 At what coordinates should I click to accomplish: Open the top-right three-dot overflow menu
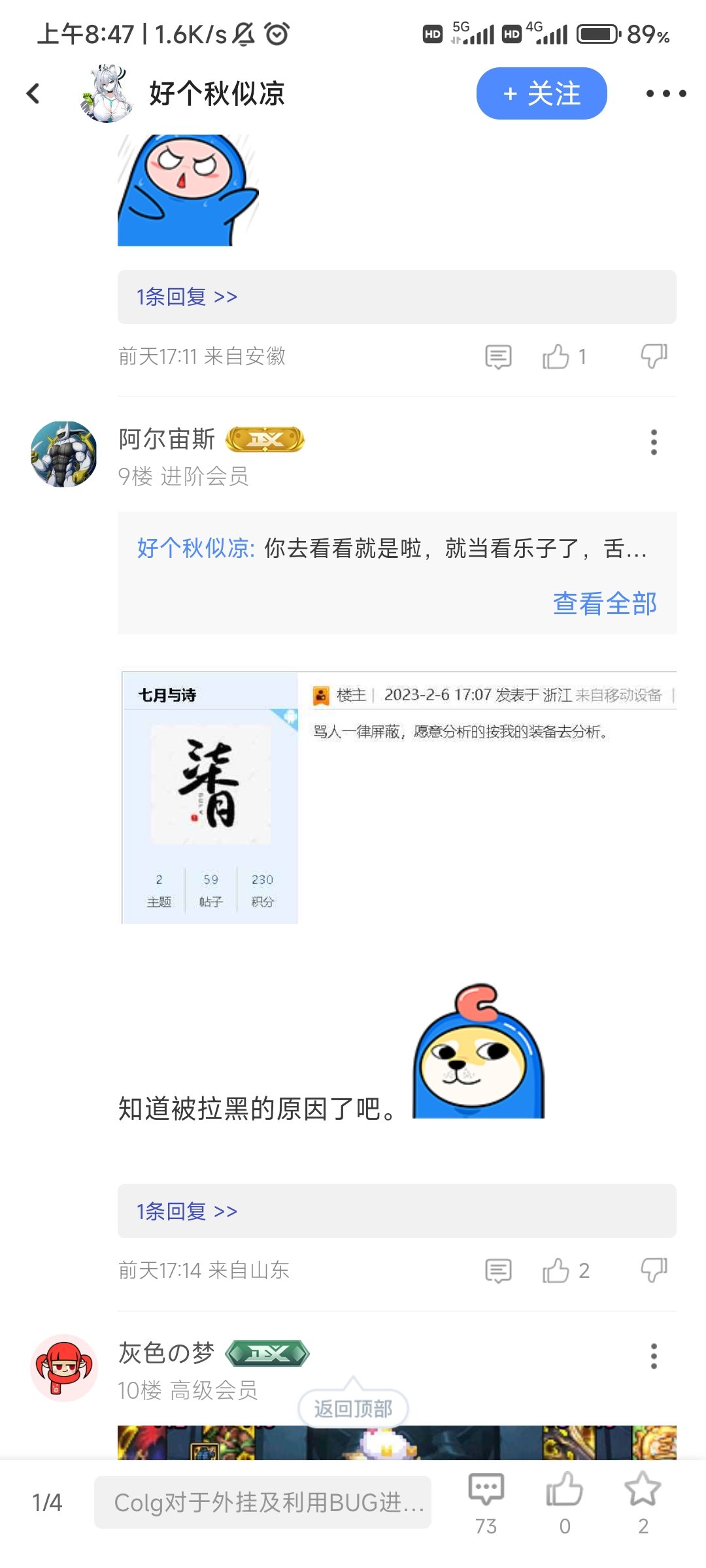tap(665, 93)
